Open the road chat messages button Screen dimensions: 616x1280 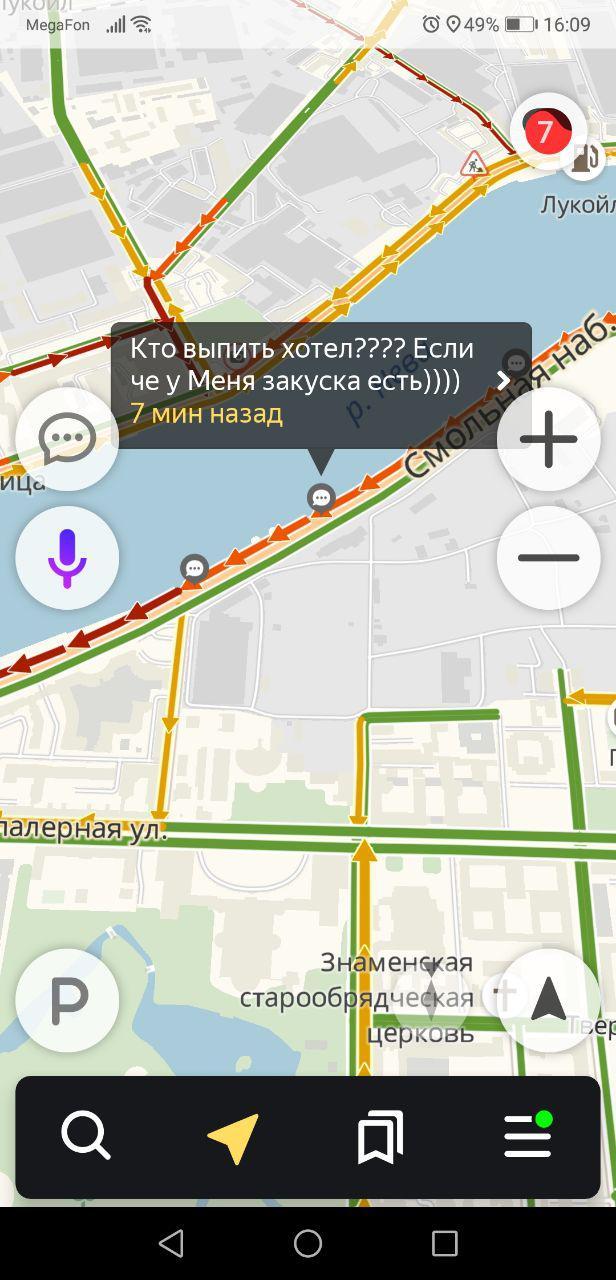click(67, 439)
